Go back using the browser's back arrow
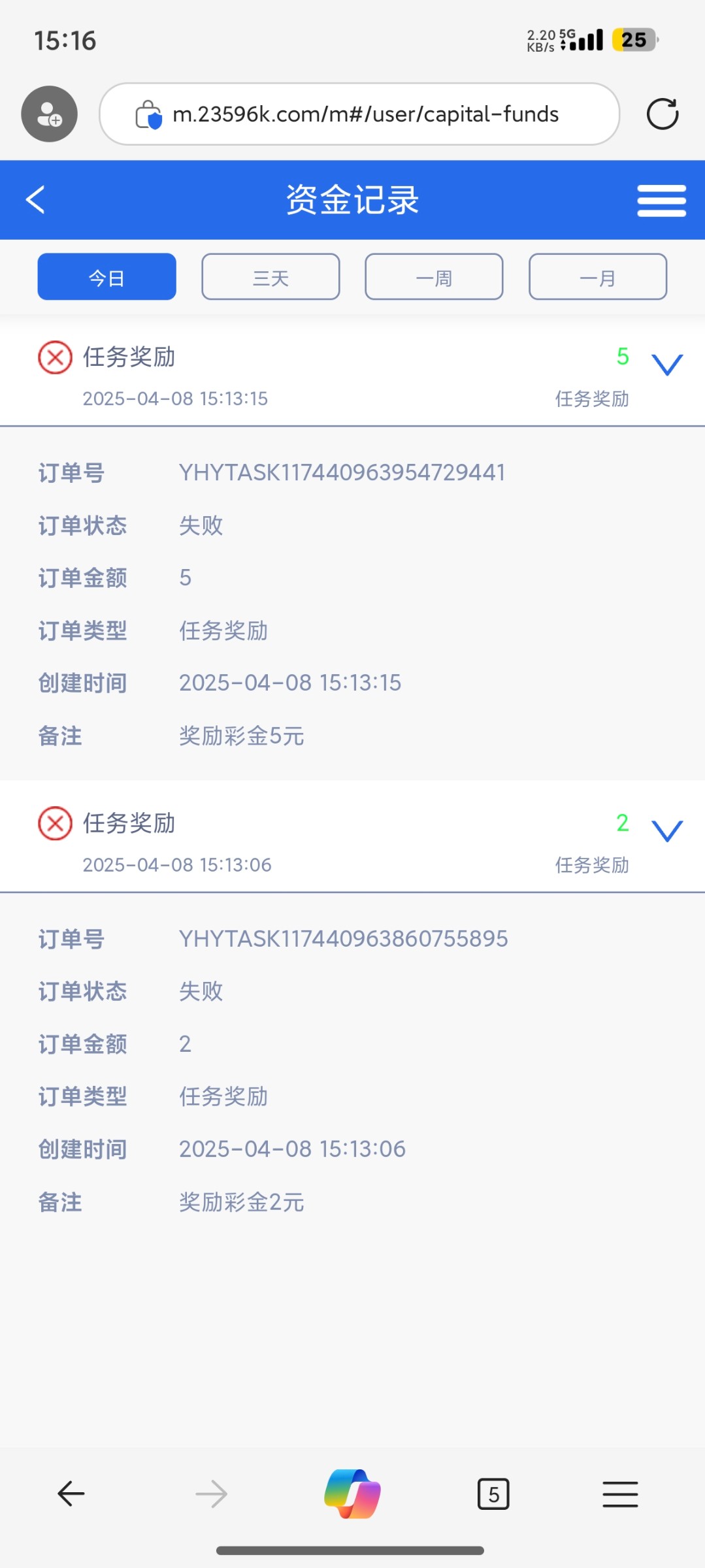705x1568 pixels. pyautogui.click(x=71, y=1494)
